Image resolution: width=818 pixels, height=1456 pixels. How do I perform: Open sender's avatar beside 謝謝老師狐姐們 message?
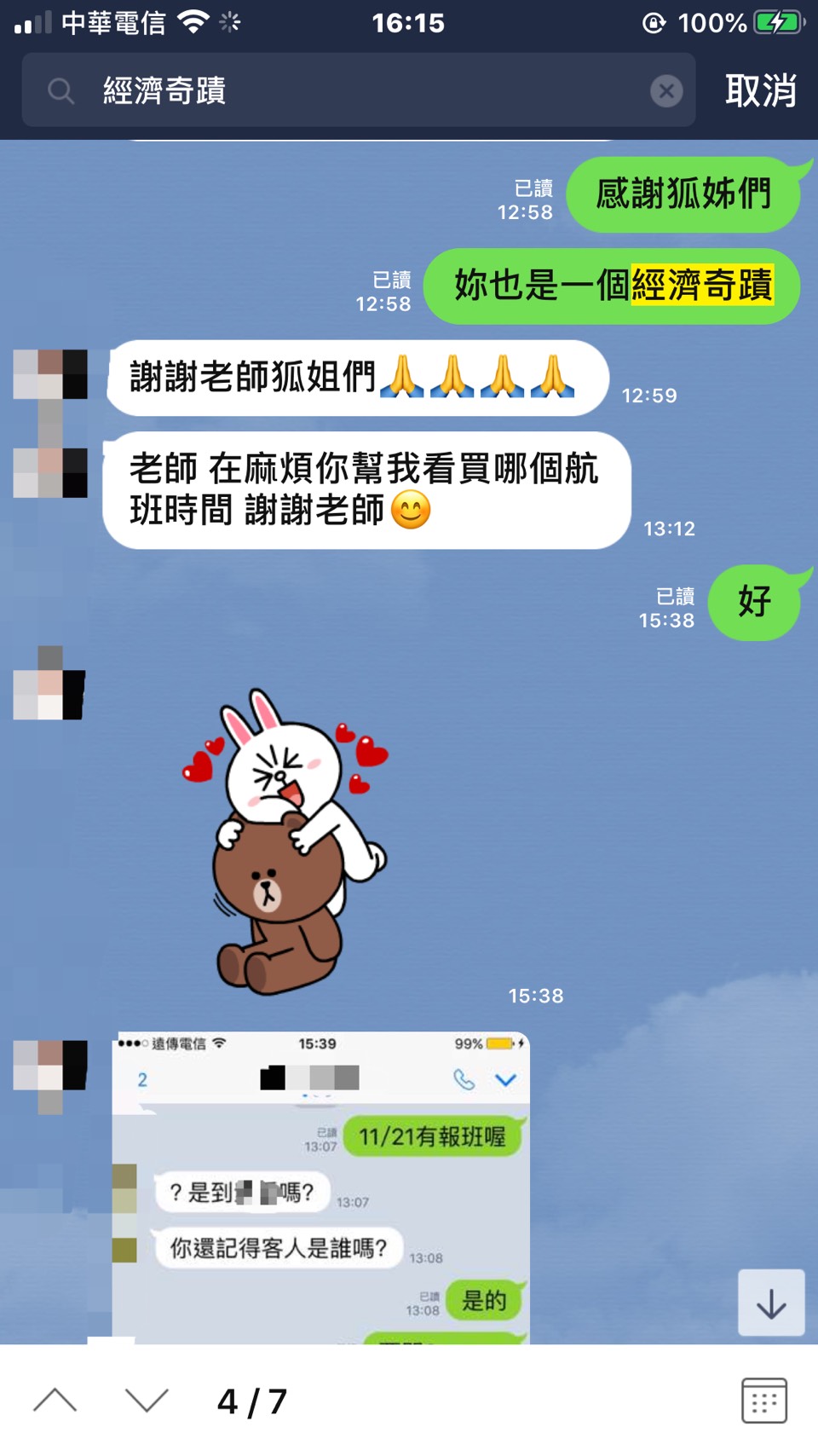pyautogui.click(x=50, y=374)
